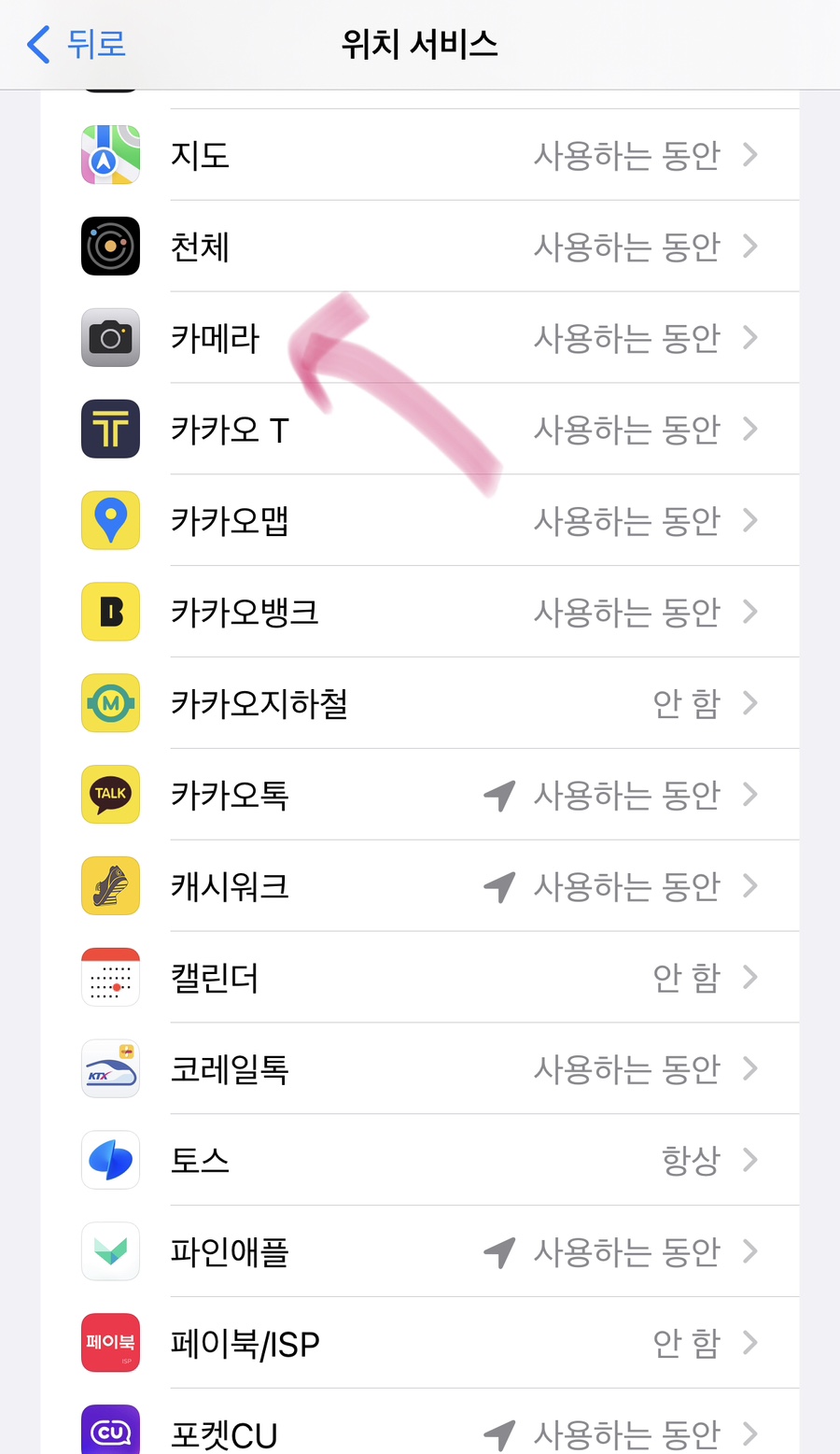Image resolution: width=840 pixels, height=1454 pixels.
Task: Open 포켓CU location settings
Action: pyautogui.click(x=420, y=1422)
